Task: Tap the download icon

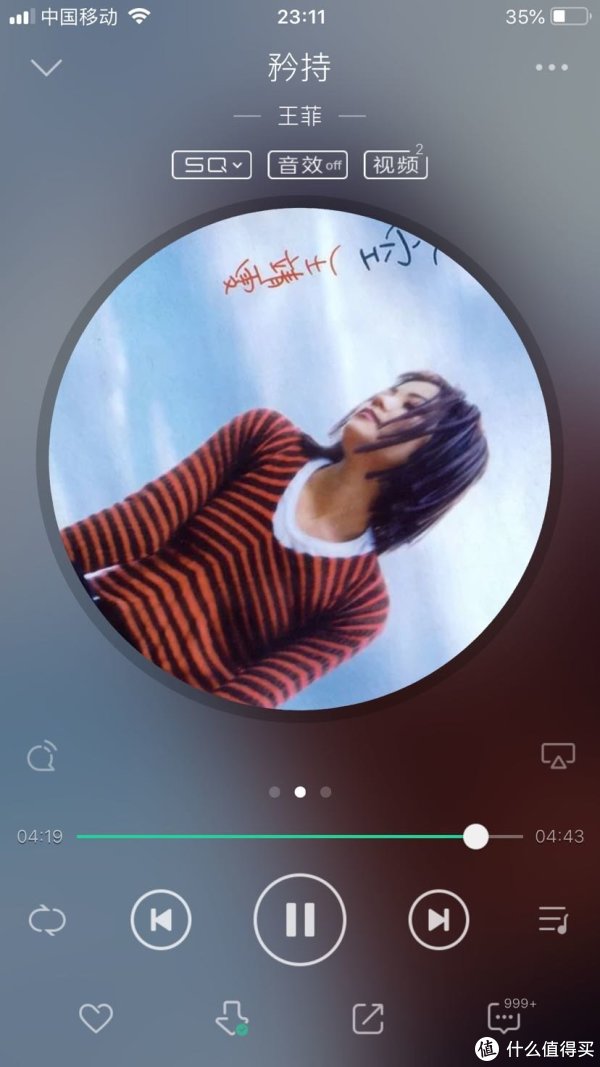Action: pyautogui.click(x=231, y=1019)
